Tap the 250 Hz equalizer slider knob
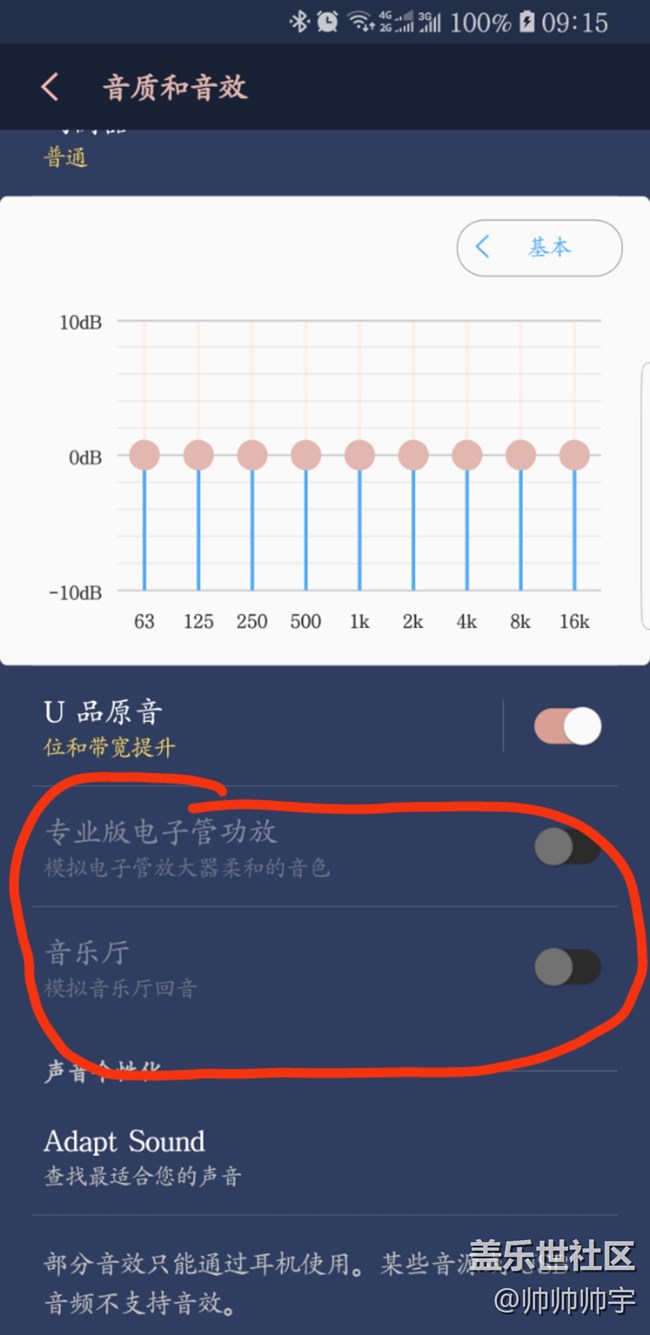 (252, 455)
